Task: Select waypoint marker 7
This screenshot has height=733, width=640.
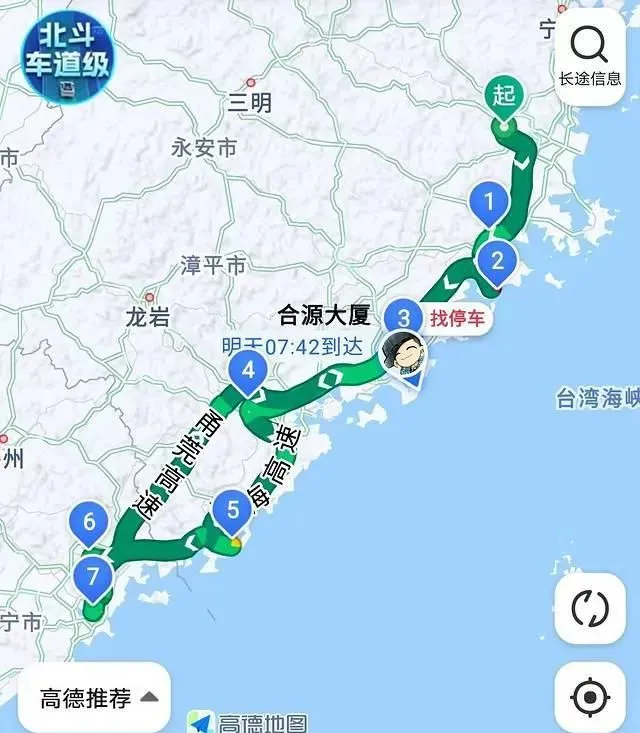Action: pyautogui.click(x=93, y=575)
